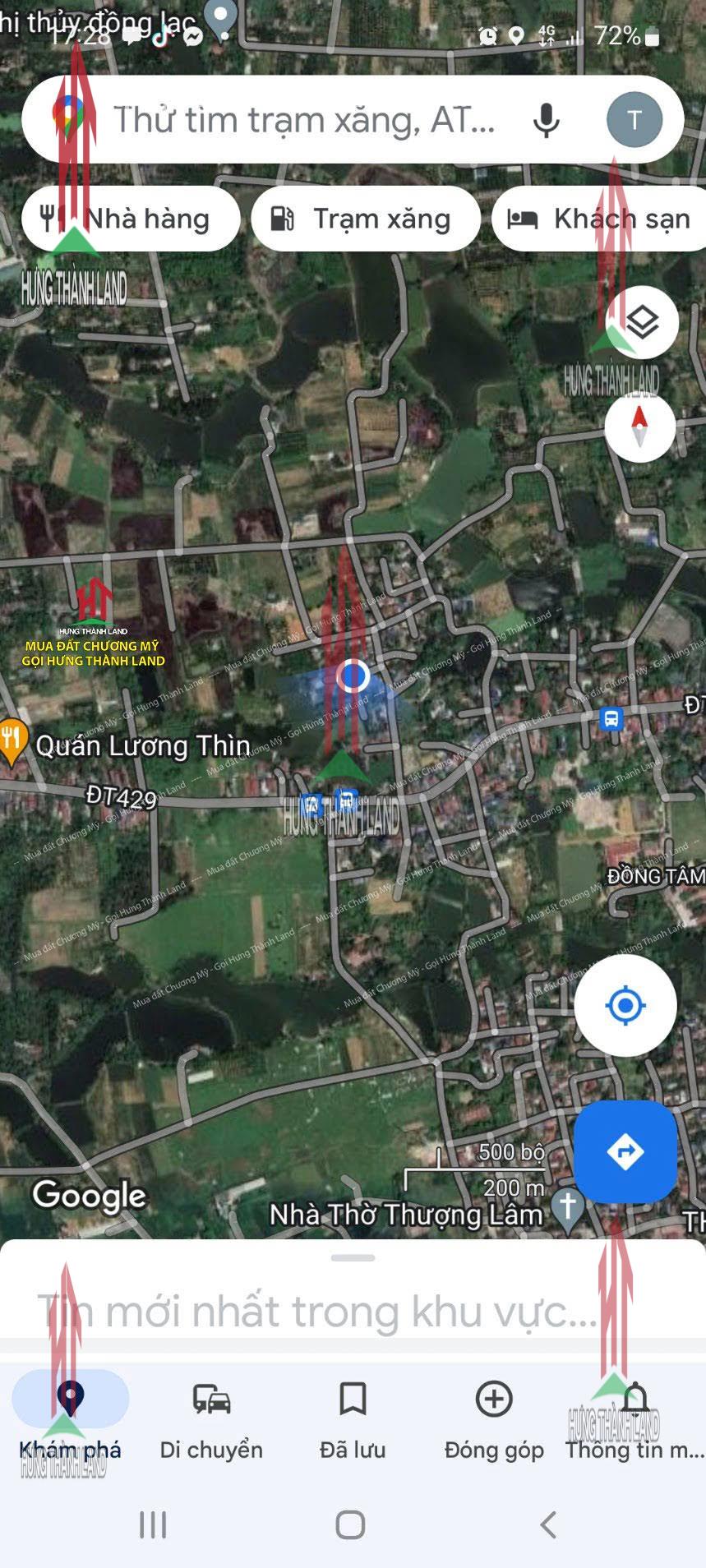The width and height of the screenshot is (706, 1568).
Task: Select the Khách sạn chip
Action: point(600,219)
